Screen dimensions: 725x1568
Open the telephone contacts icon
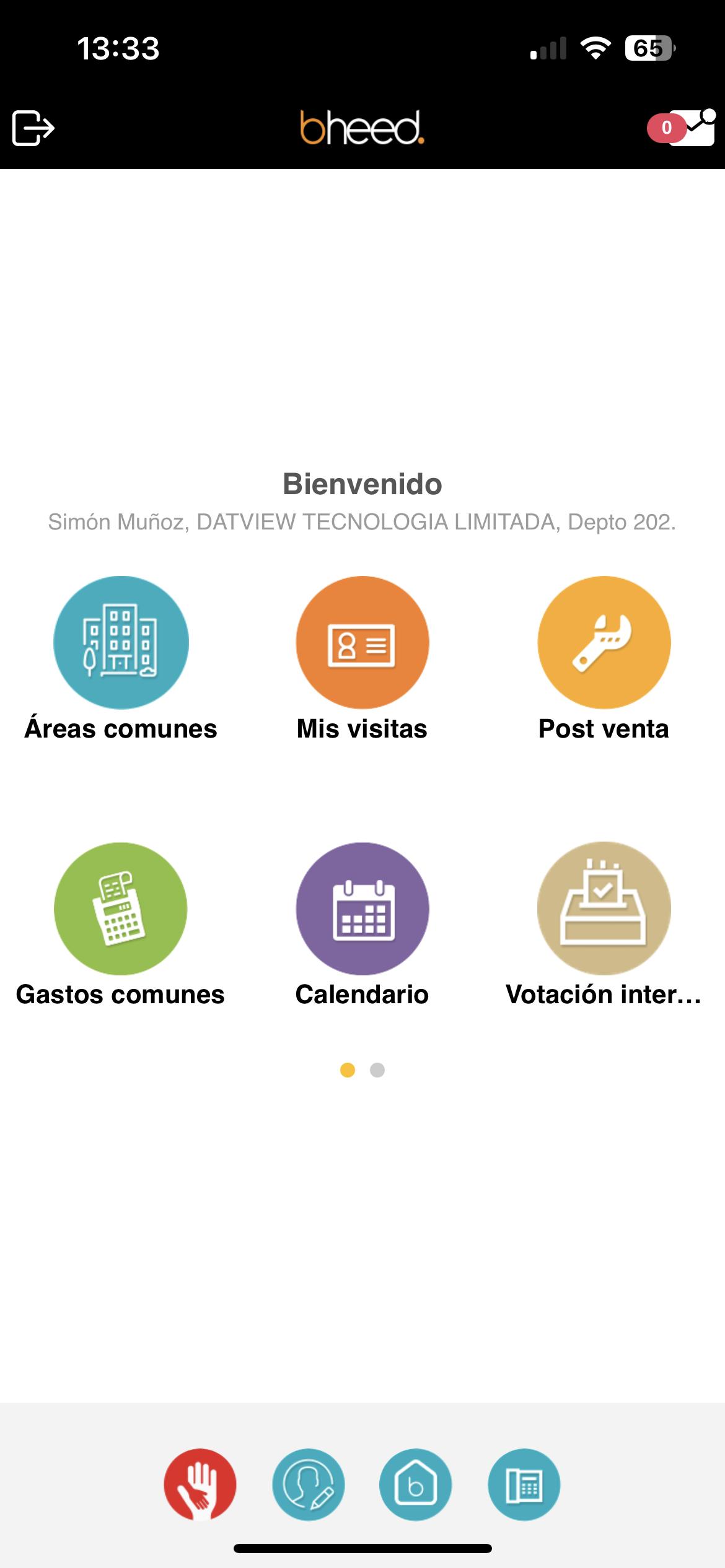[524, 1485]
